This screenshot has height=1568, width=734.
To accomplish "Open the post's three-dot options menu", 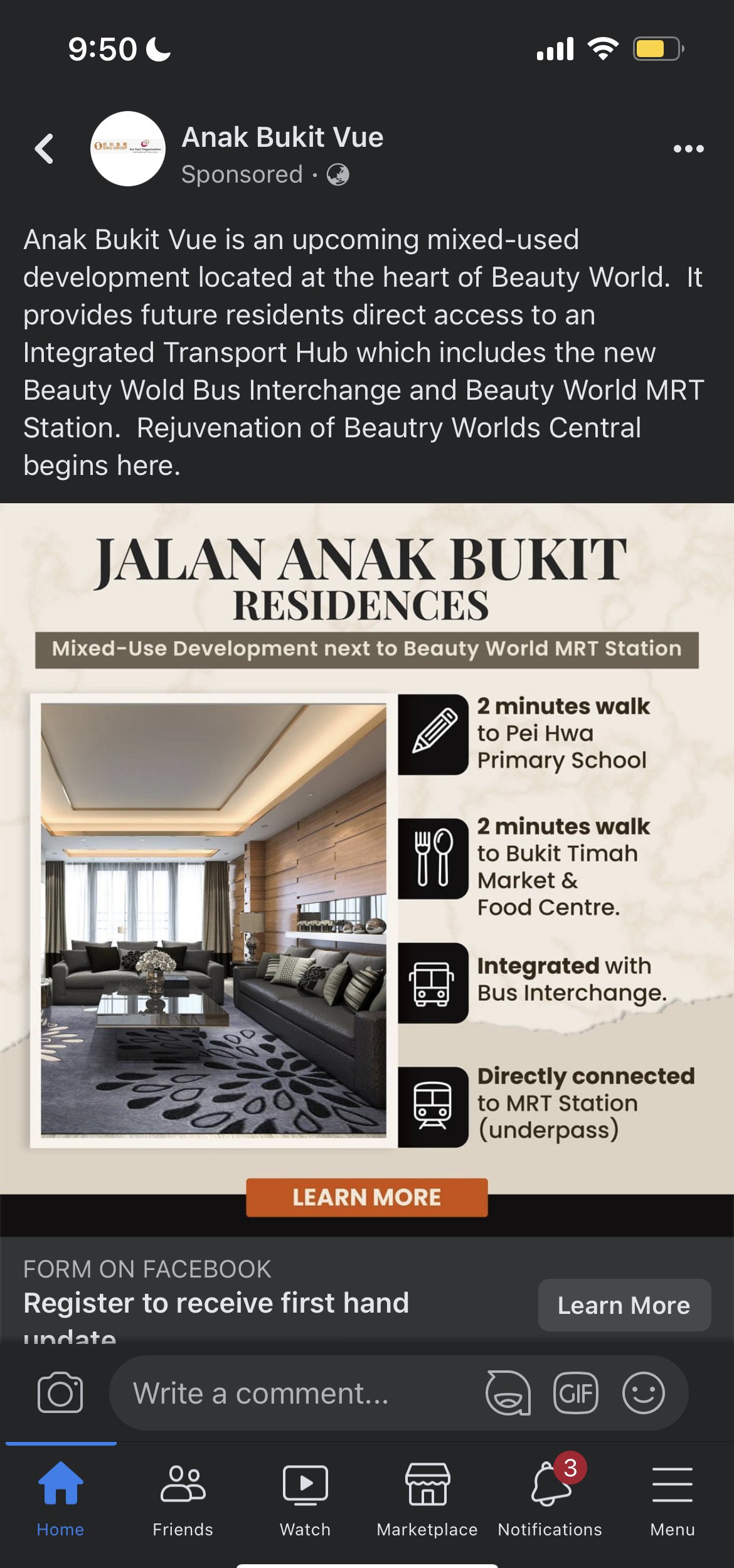I will click(688, 149).
